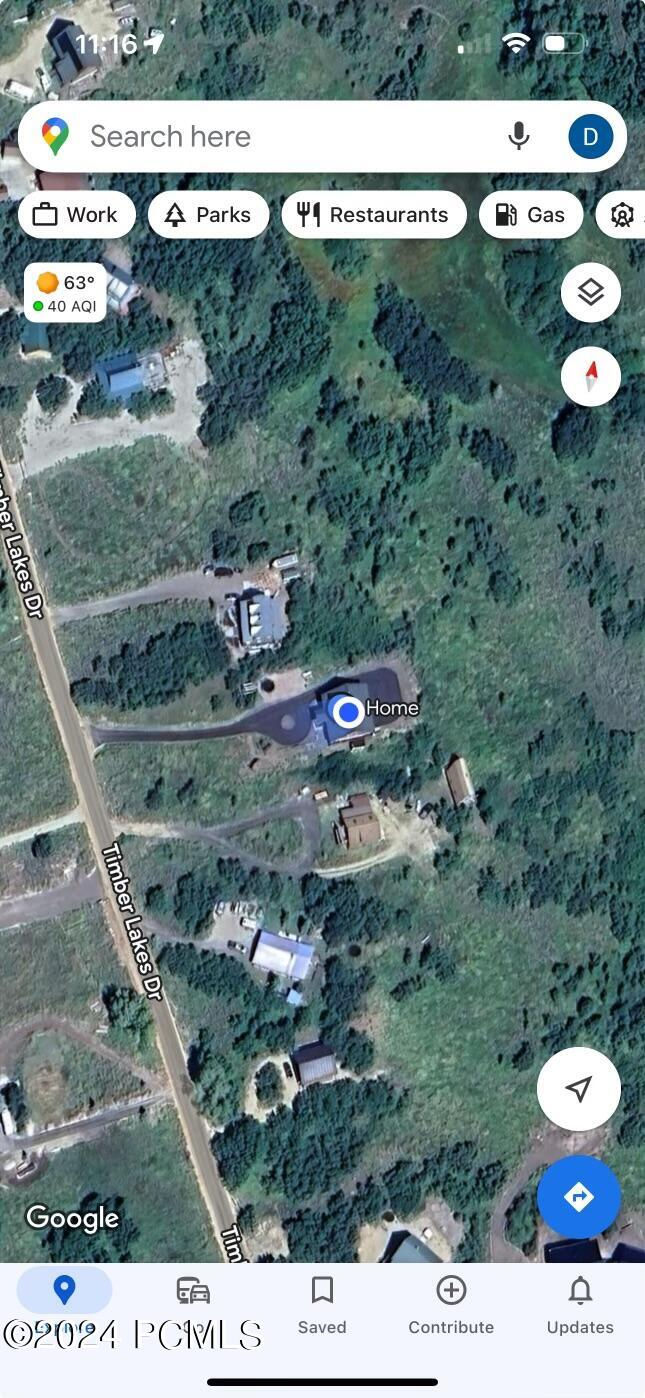Viewport: 645px width, 1398px height.
Task: Select the Explore tab
Action: (x=64, y=1305)
